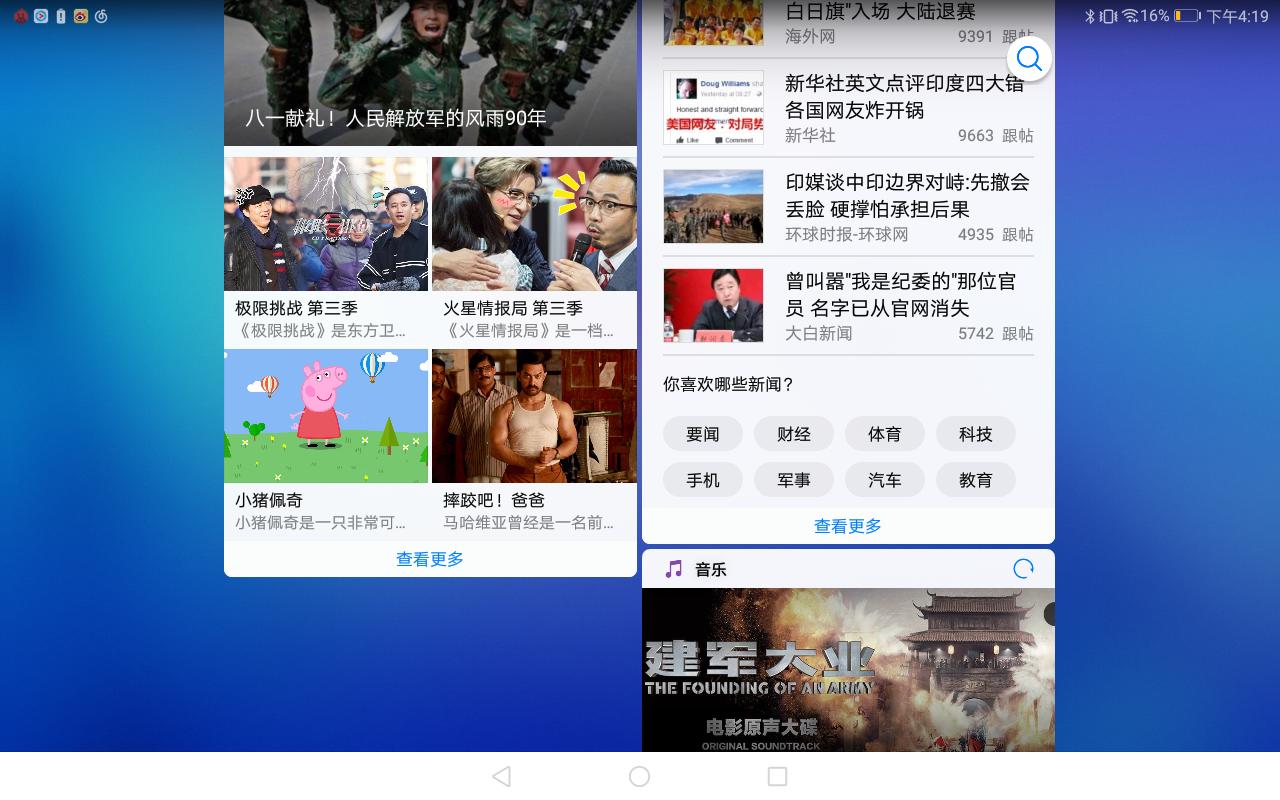The height and width of the screenshot is (800, 1280).
Task: Go to the system home screen
Action: pyautogui.click(x=639, y=776)
